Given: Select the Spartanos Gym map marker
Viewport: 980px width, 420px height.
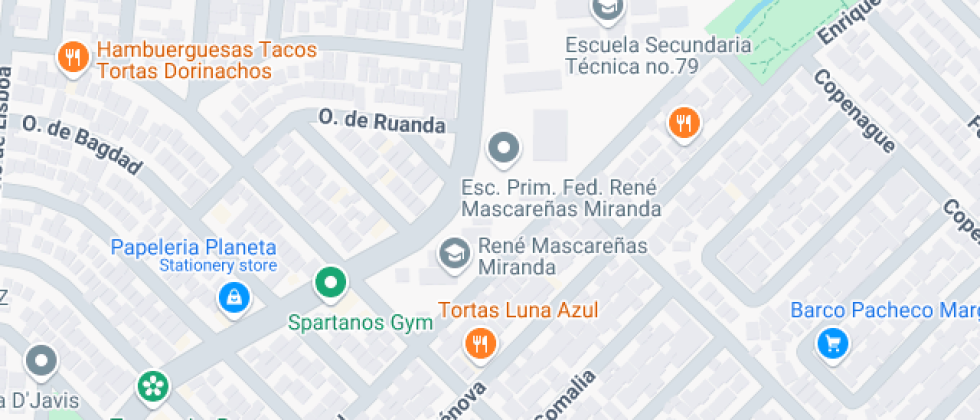Looking at the screenshot, I should coord(330,284).
